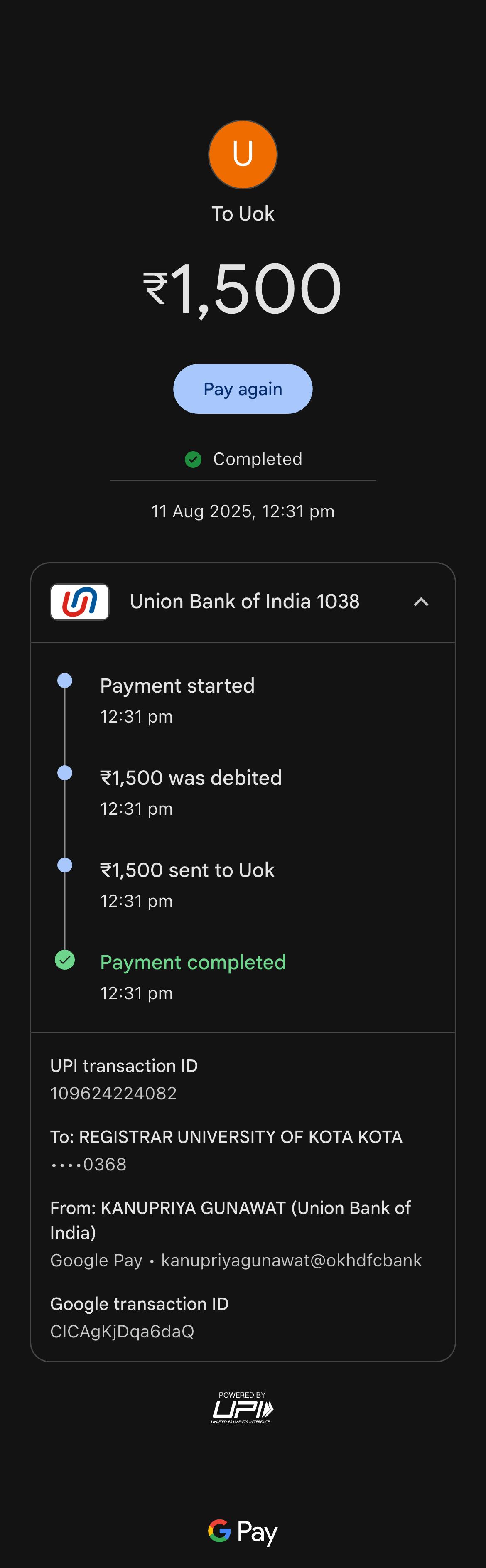This screenshot has height=1568, width=486.
Task: Tap the Pay again button
Action: click(x=243, y=389)
